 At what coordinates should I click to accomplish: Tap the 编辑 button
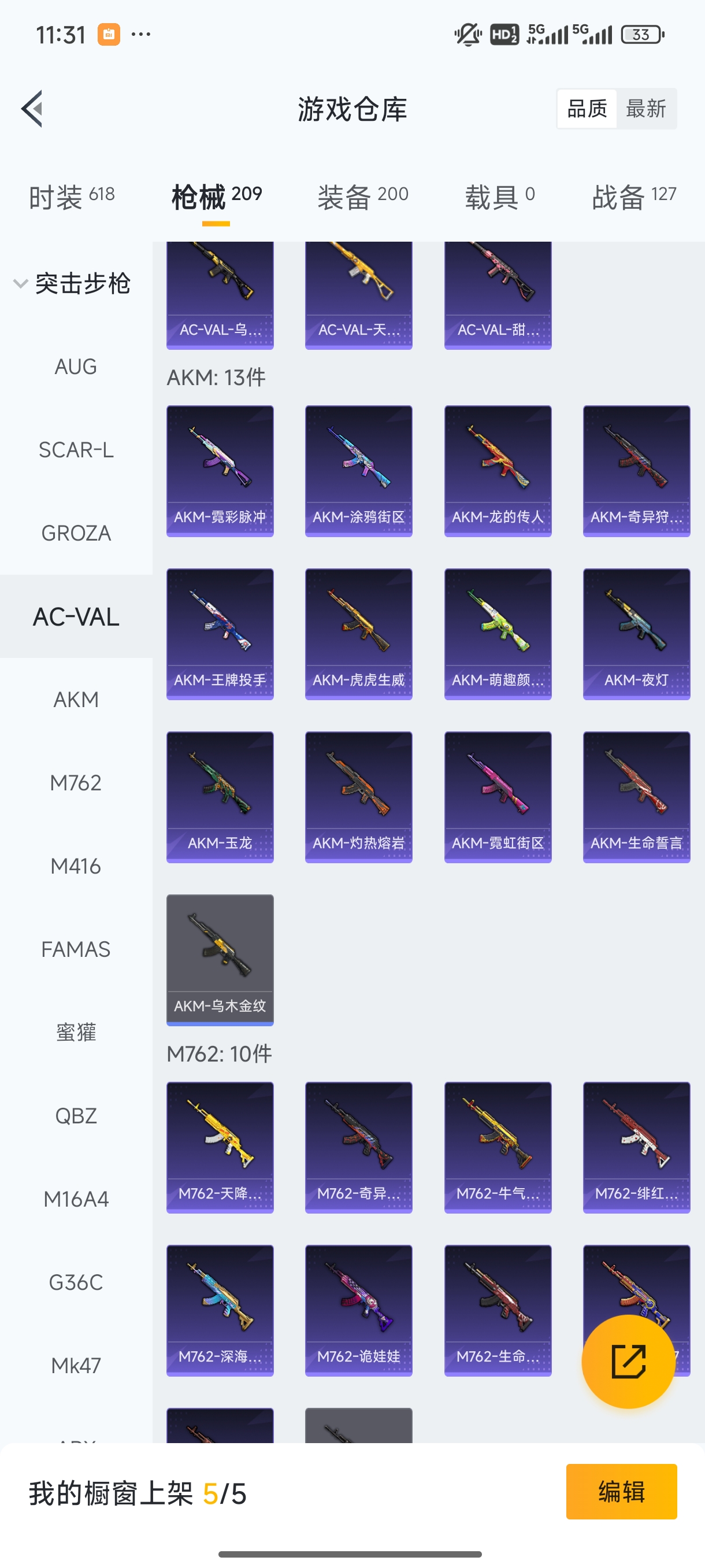point(621,1491)
